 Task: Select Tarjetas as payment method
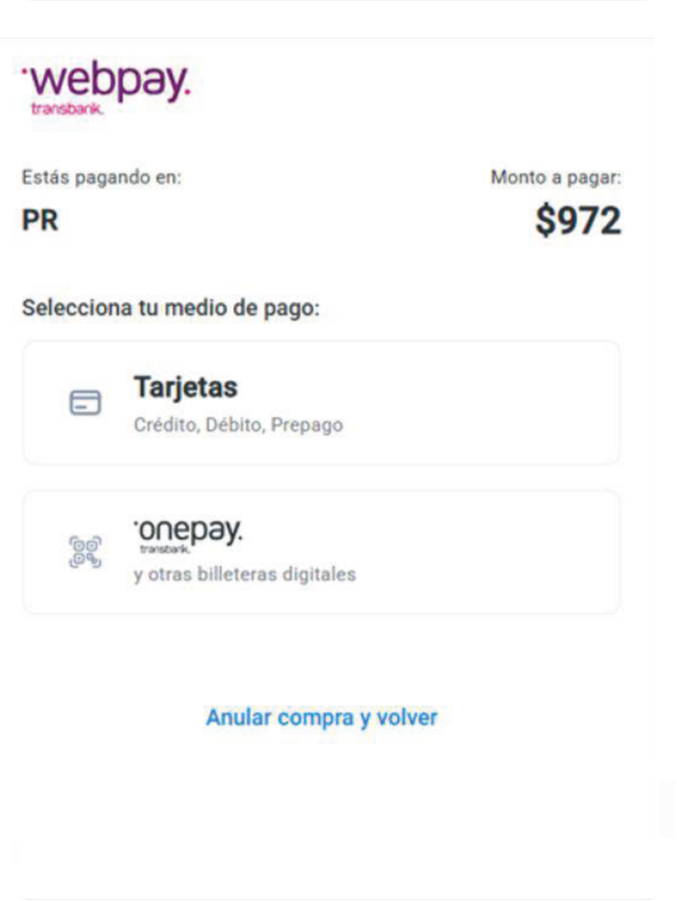pos(321,403)
